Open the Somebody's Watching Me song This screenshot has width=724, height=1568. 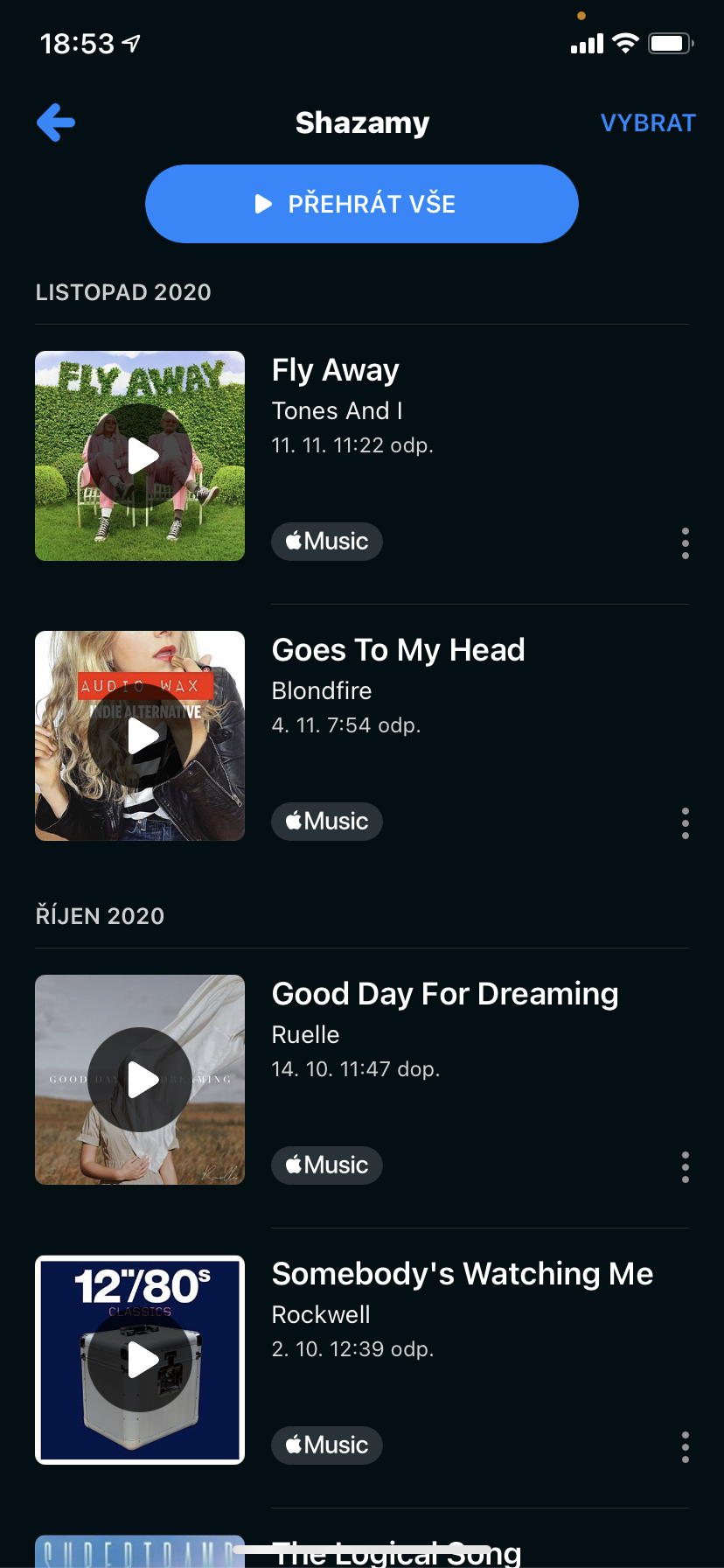tap(462, 1275)
